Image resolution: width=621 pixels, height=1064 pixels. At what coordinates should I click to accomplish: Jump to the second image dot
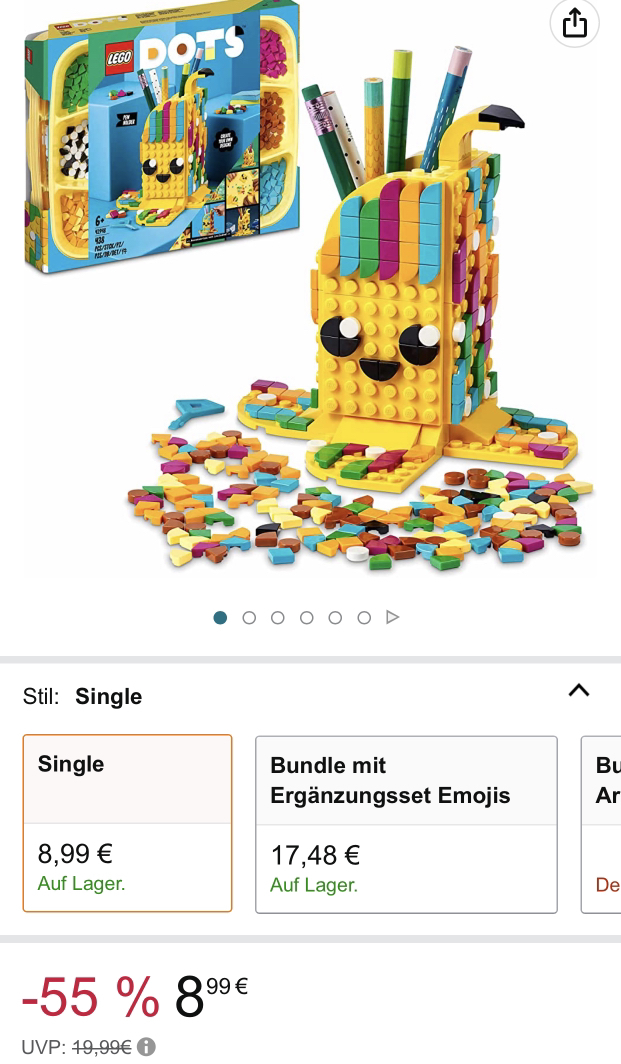[x=249, y=618]
